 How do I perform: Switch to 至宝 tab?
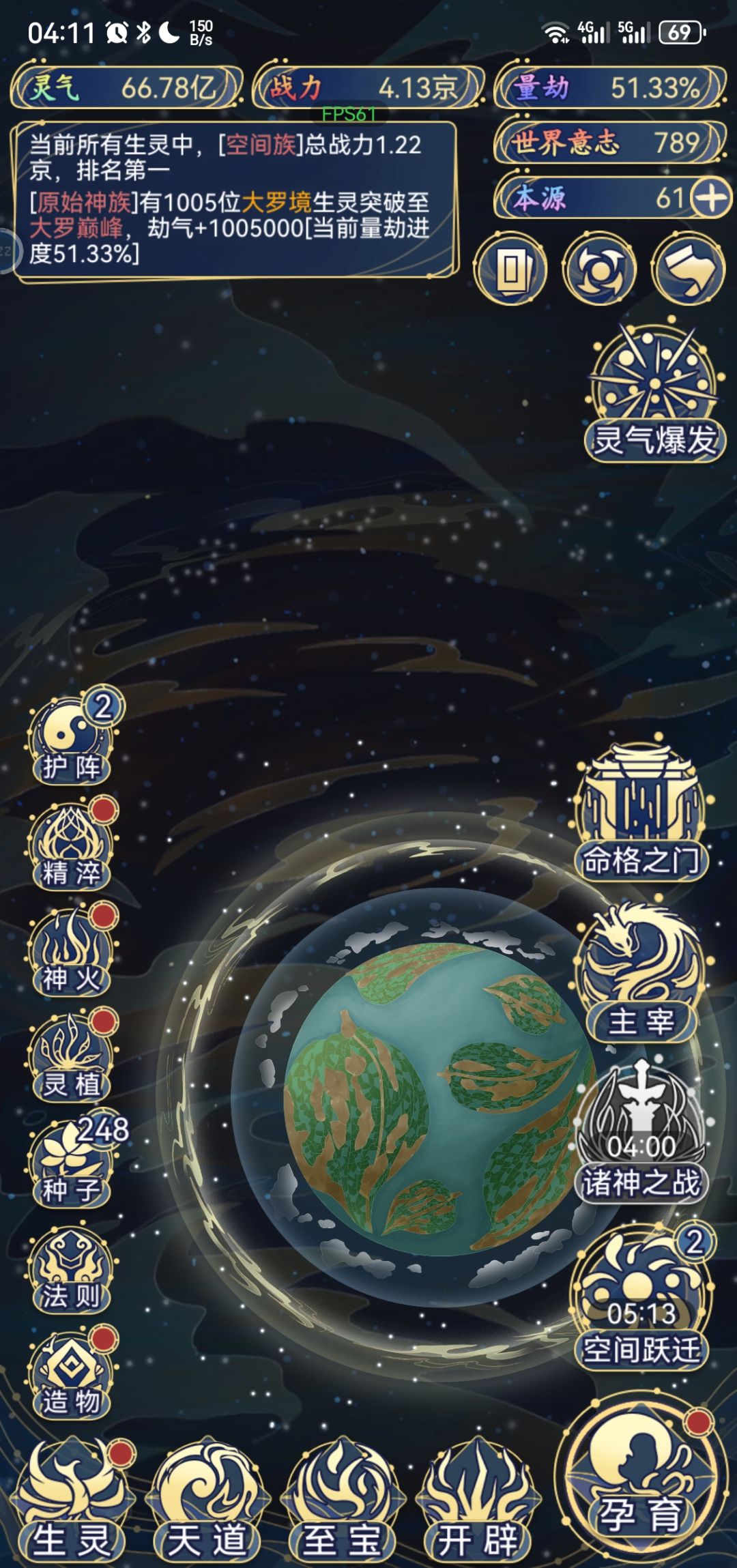coord(342,1500)
